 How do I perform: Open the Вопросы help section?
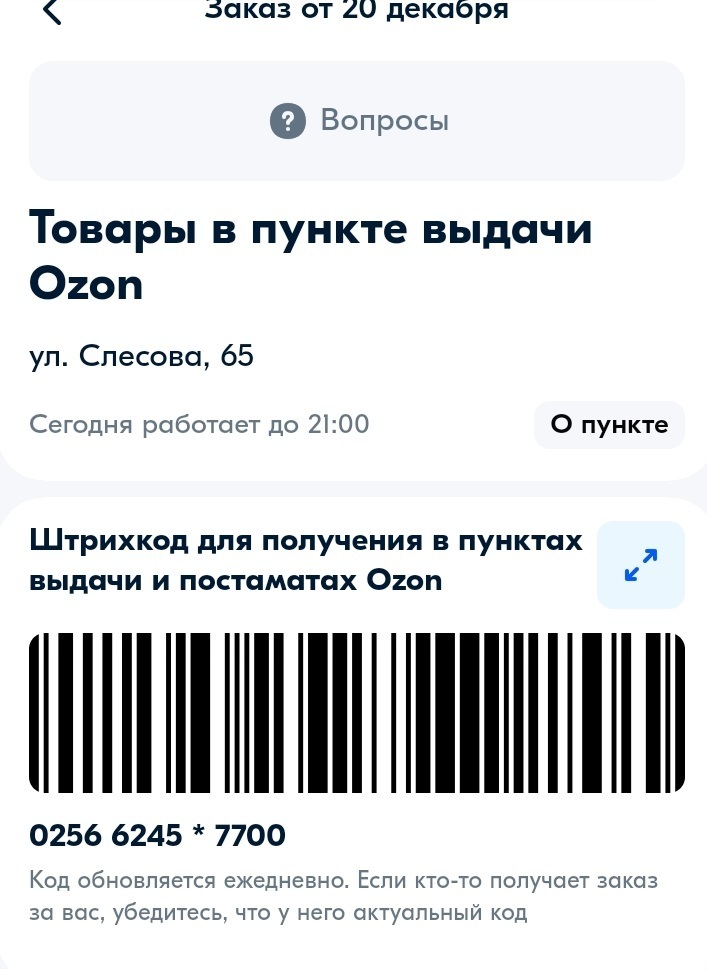[357, 121]
